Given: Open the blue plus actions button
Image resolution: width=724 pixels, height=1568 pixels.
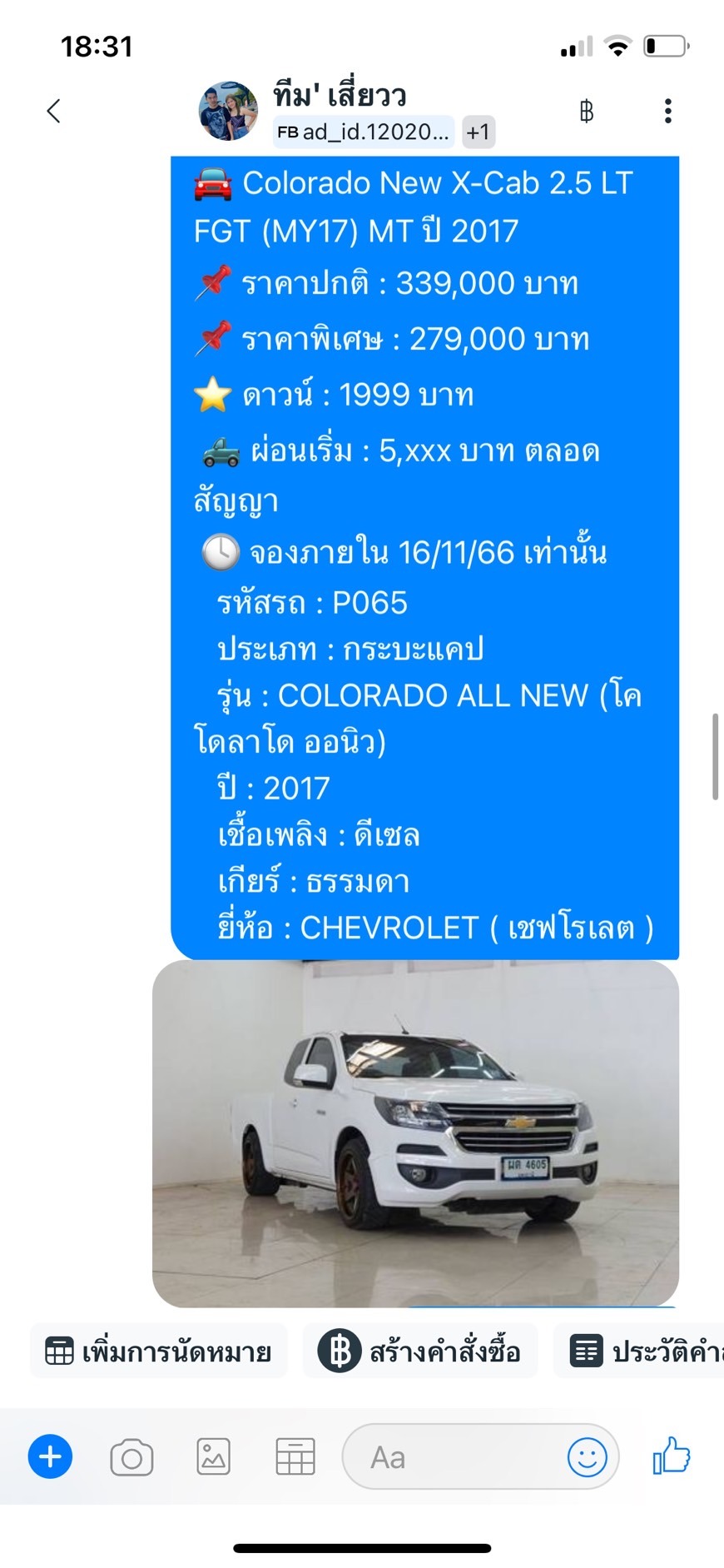Looking at the screenshot, I should coord(50,1456).
